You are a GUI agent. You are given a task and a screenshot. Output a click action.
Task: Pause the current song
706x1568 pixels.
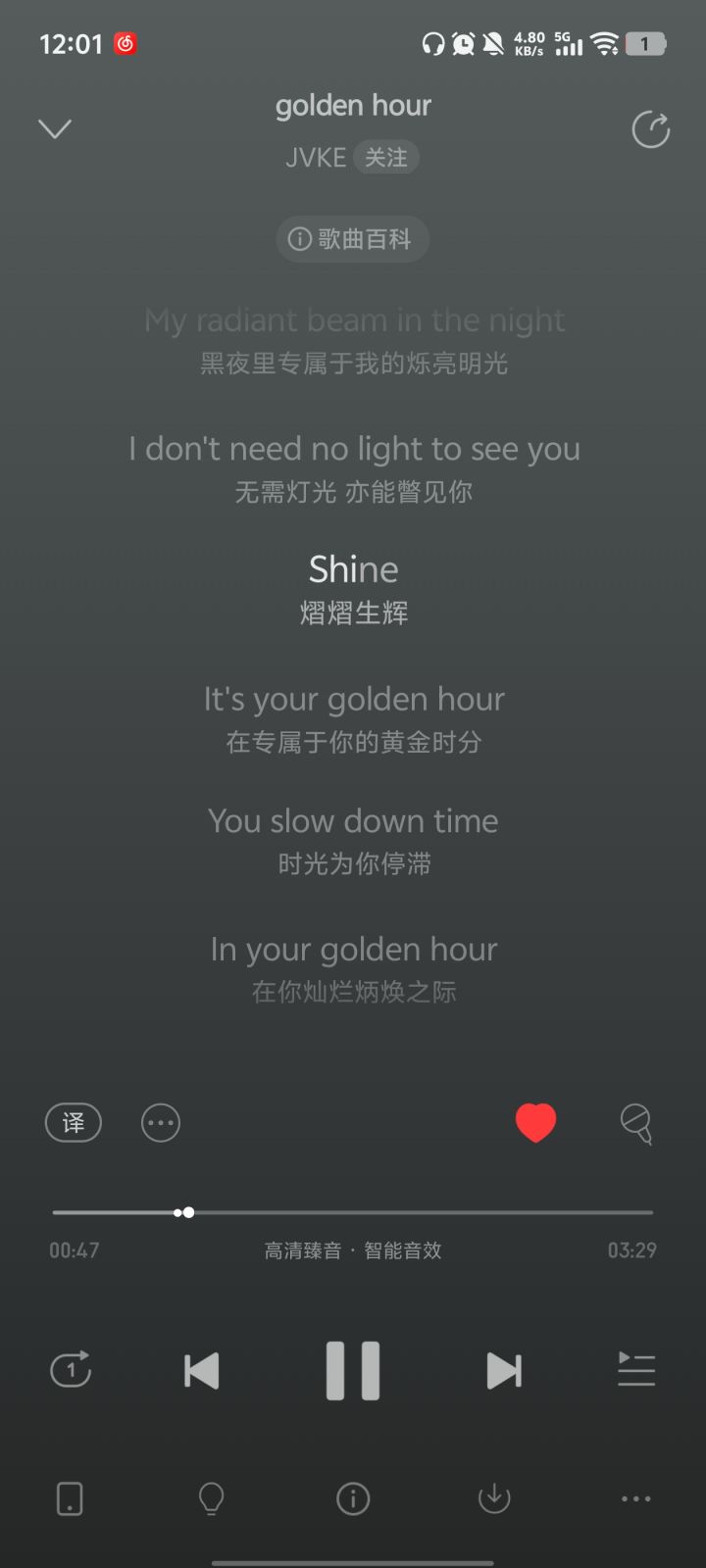(x=353, y=1370)
